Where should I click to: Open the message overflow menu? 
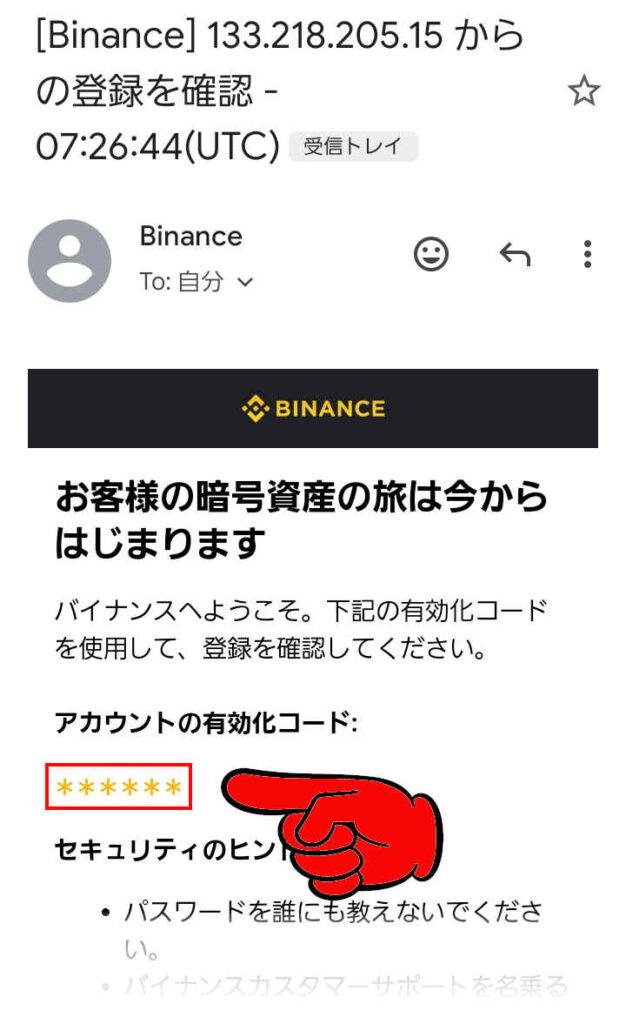click(x=587, y=255)
